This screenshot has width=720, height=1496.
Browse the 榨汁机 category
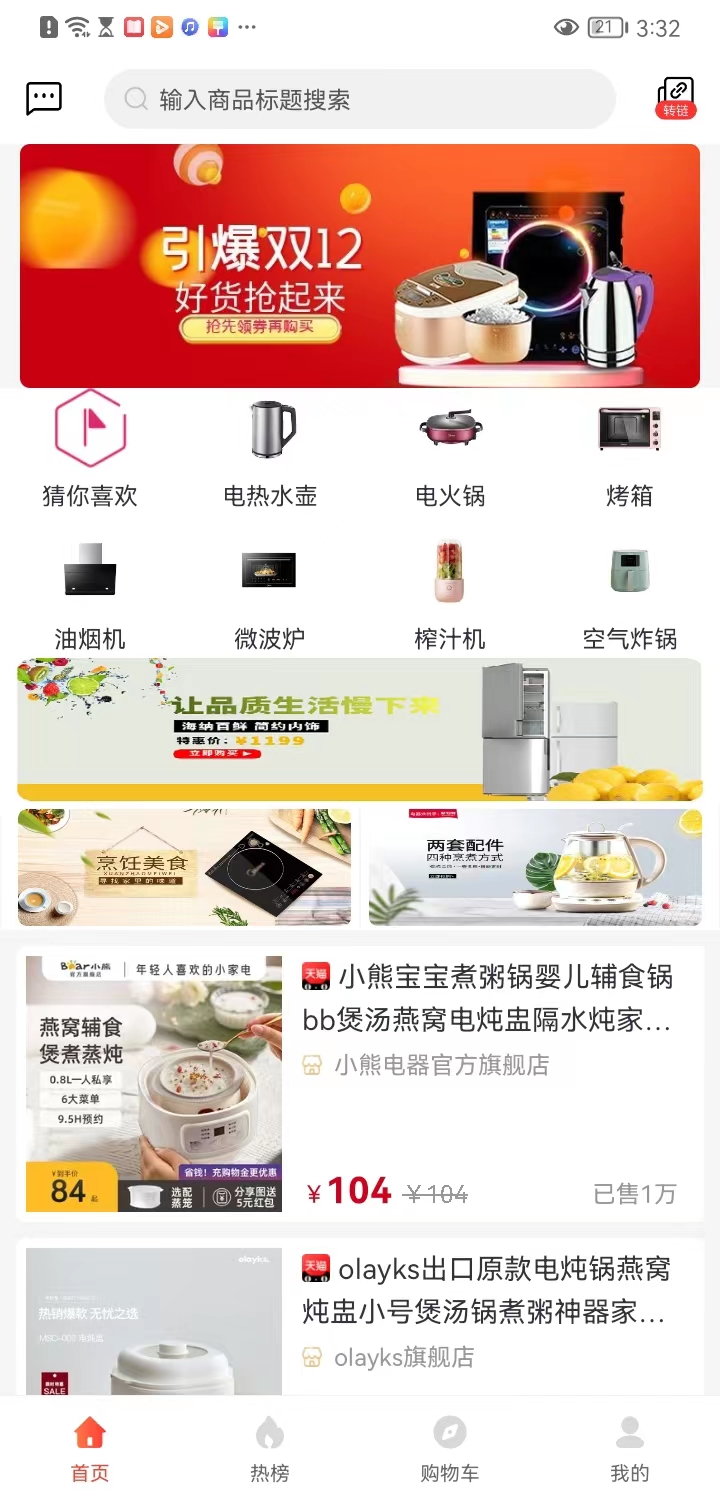[450, 592]
